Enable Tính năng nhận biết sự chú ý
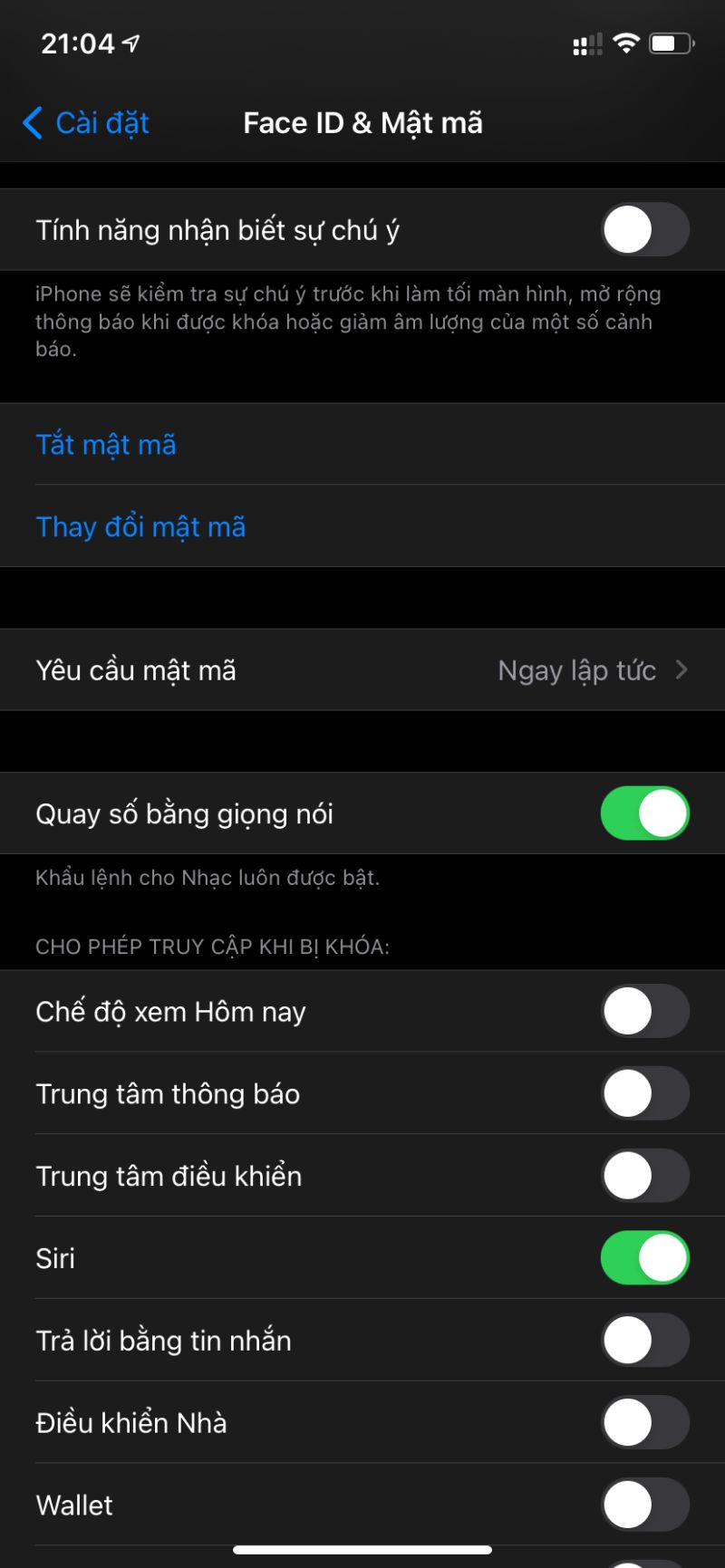The image size is (725, 1568). tap(644, 229)
